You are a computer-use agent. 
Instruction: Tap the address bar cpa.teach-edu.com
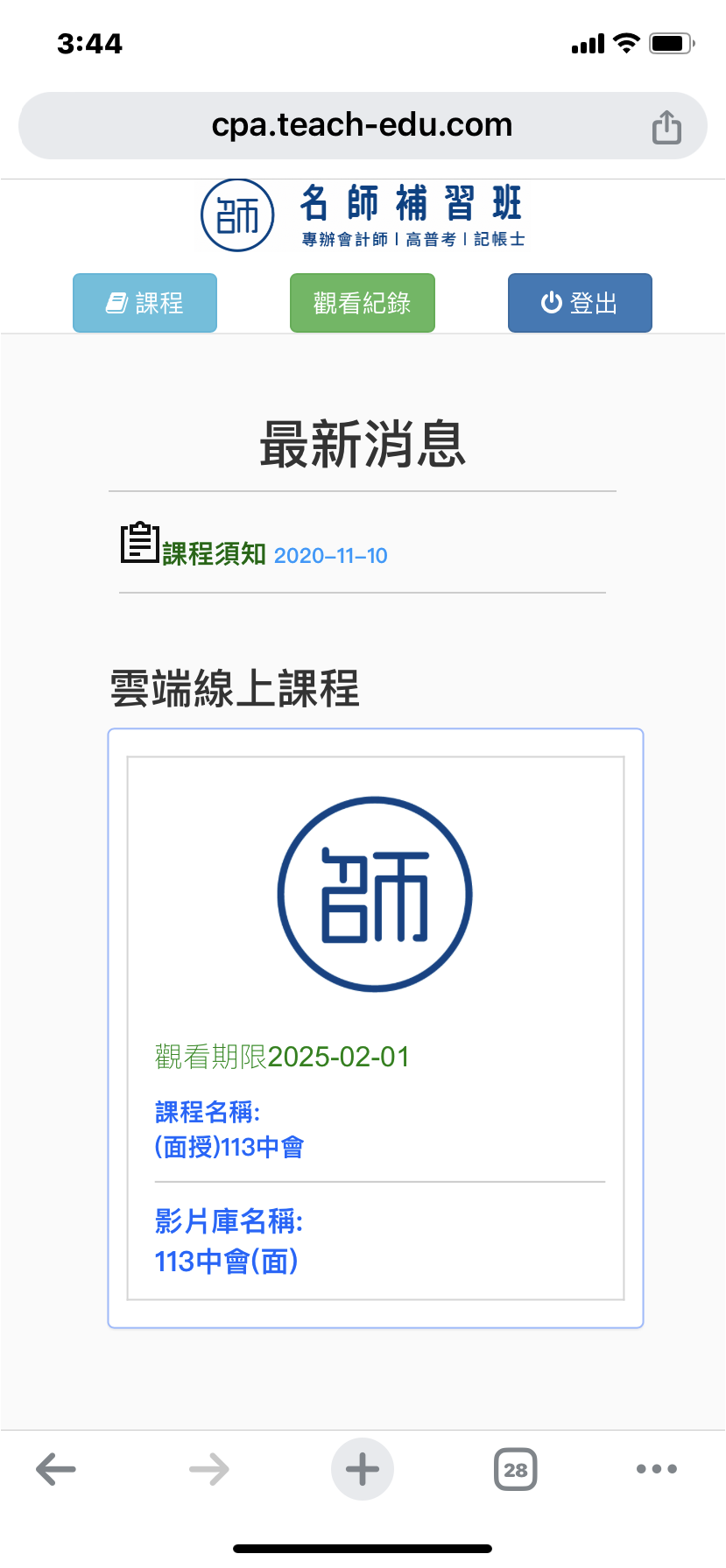point(363,125)
